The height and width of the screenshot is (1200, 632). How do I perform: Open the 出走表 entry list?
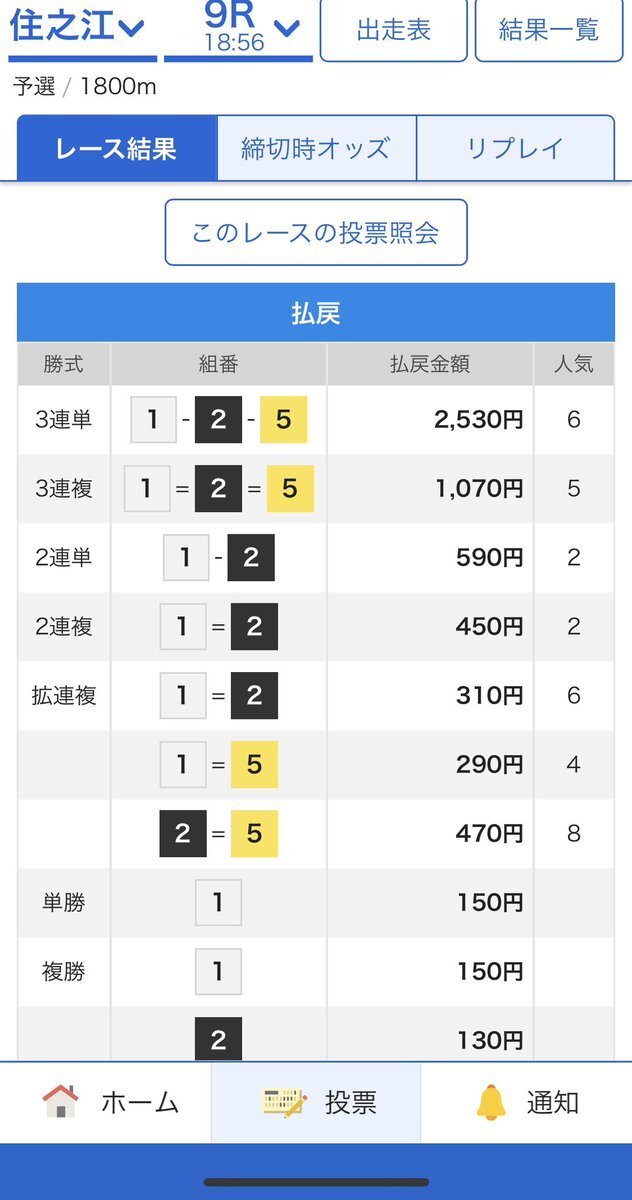(394, 30)
